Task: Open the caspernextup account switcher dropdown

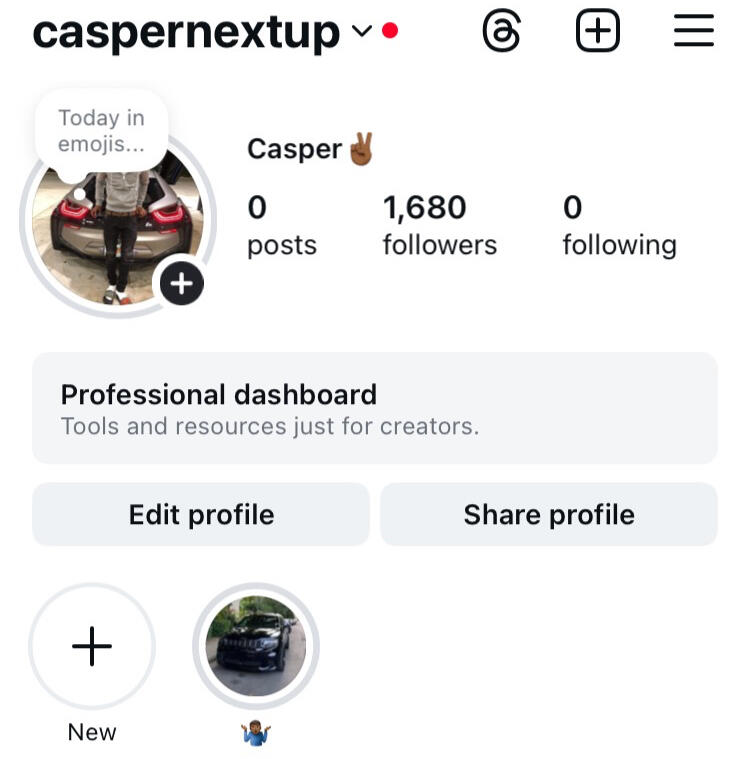Action: 361,33
